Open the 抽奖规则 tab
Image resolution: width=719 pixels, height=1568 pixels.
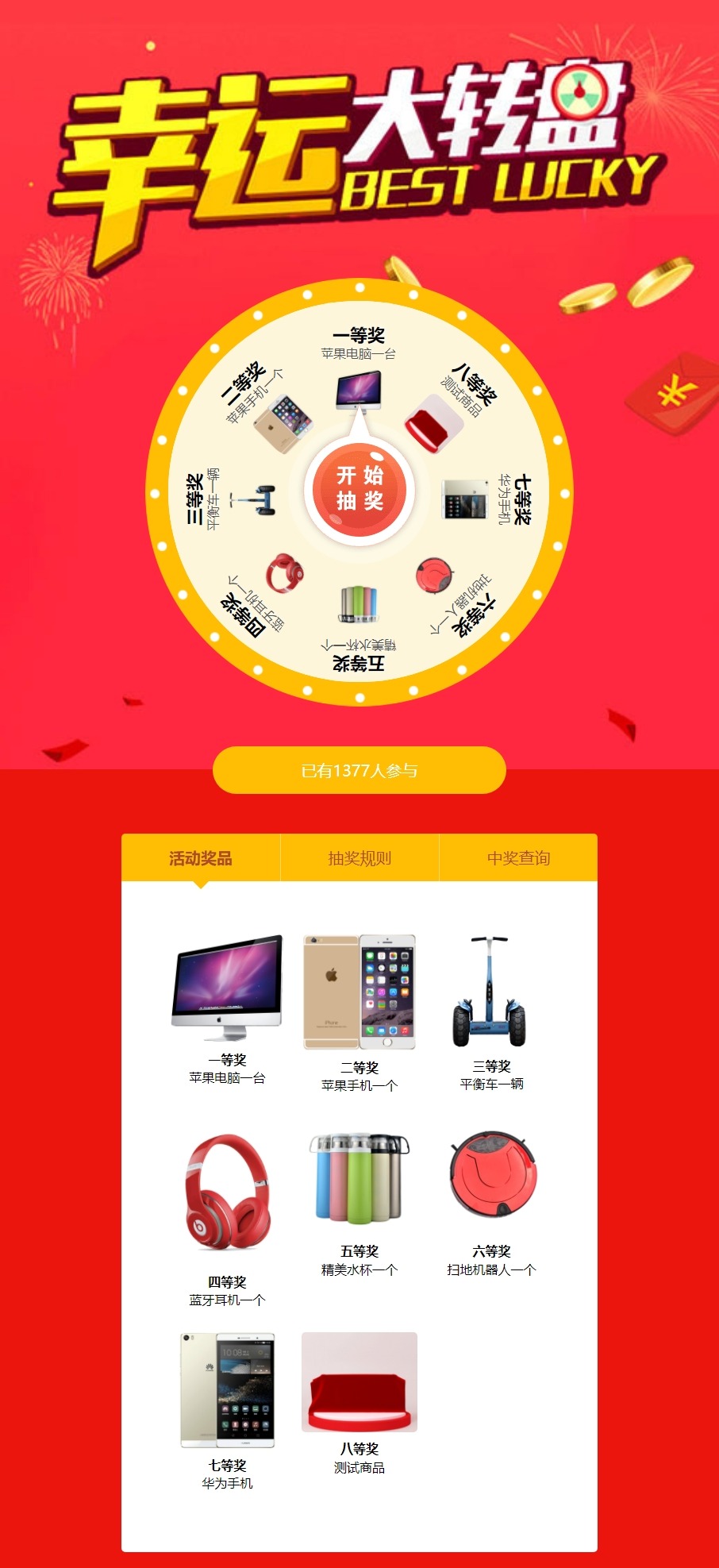point(359,858)
